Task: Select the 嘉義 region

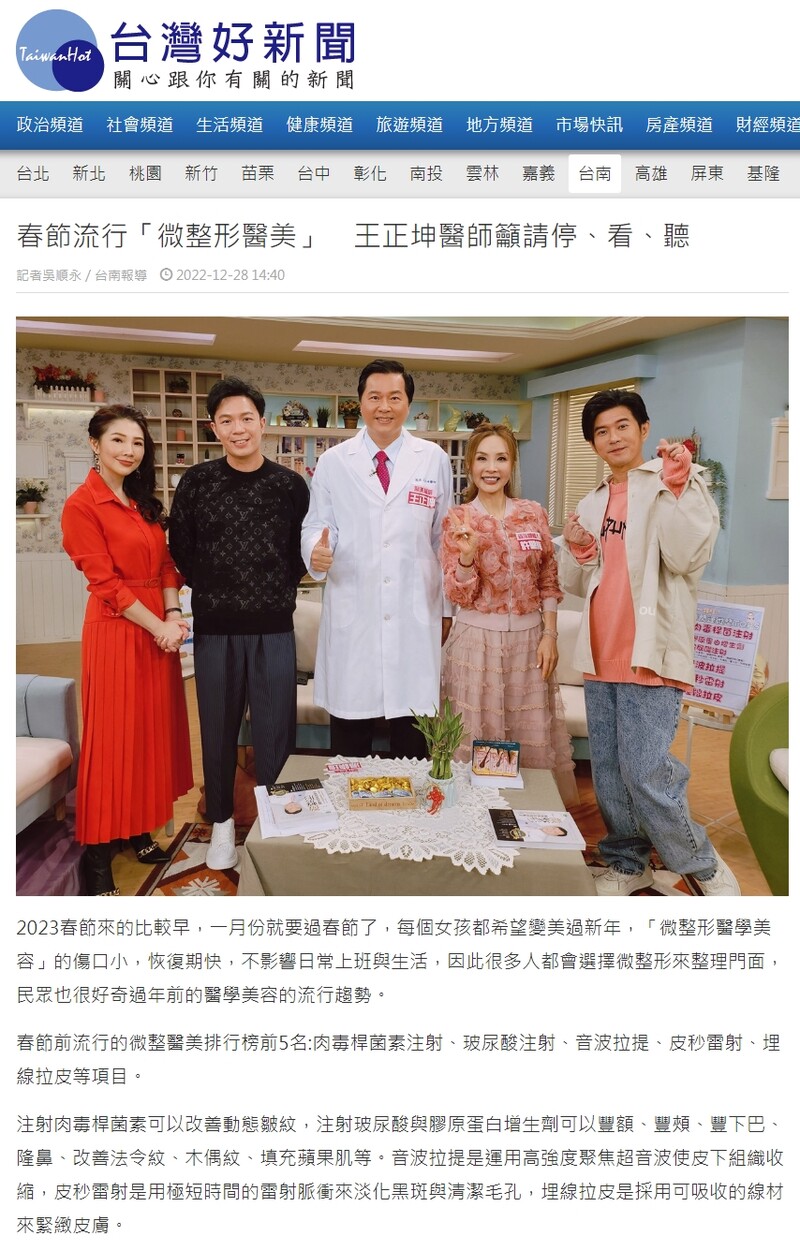Action: pyautogui.click(x=539, y=173)
